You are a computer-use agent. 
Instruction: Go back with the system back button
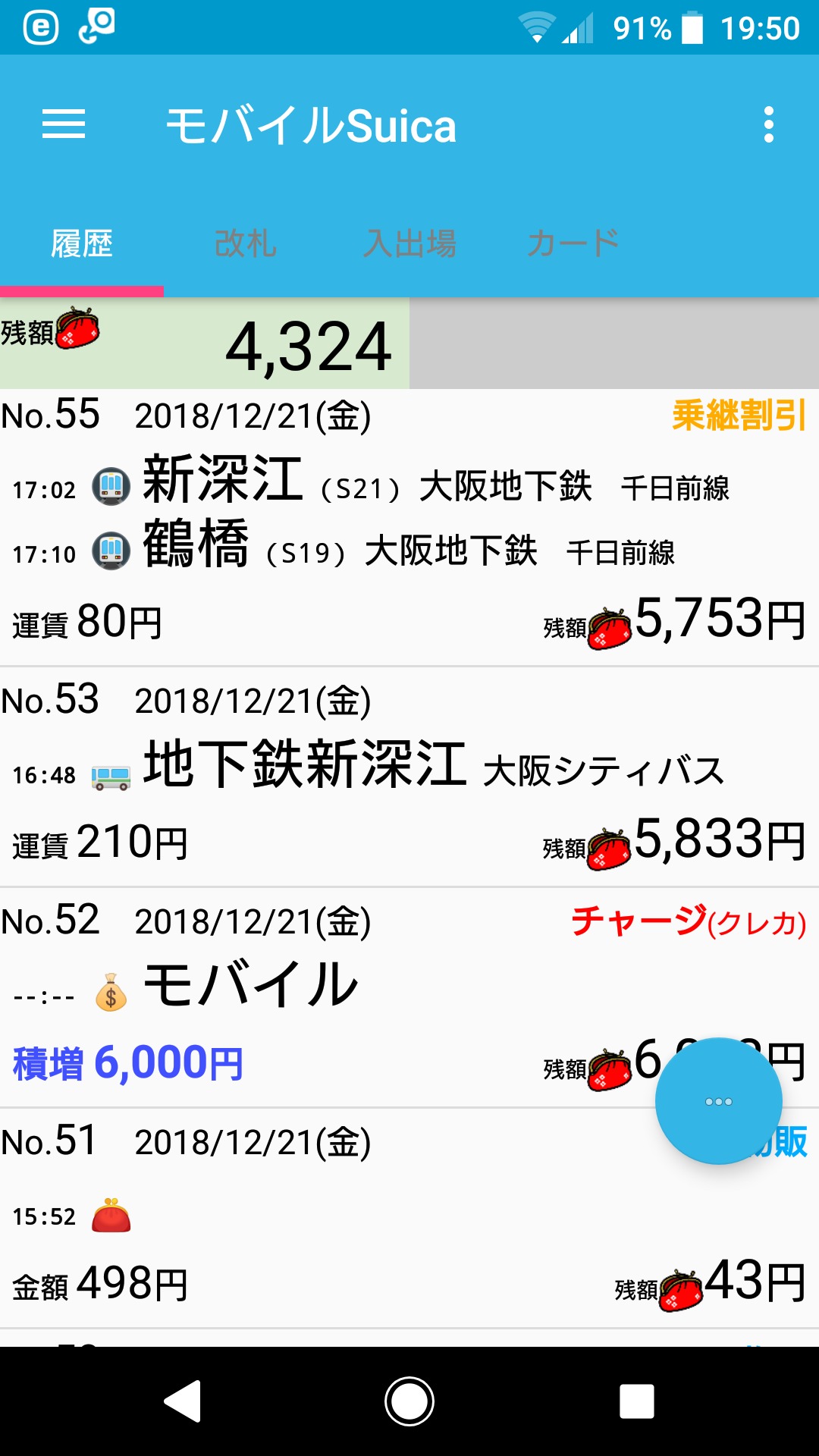(183, 1401)
